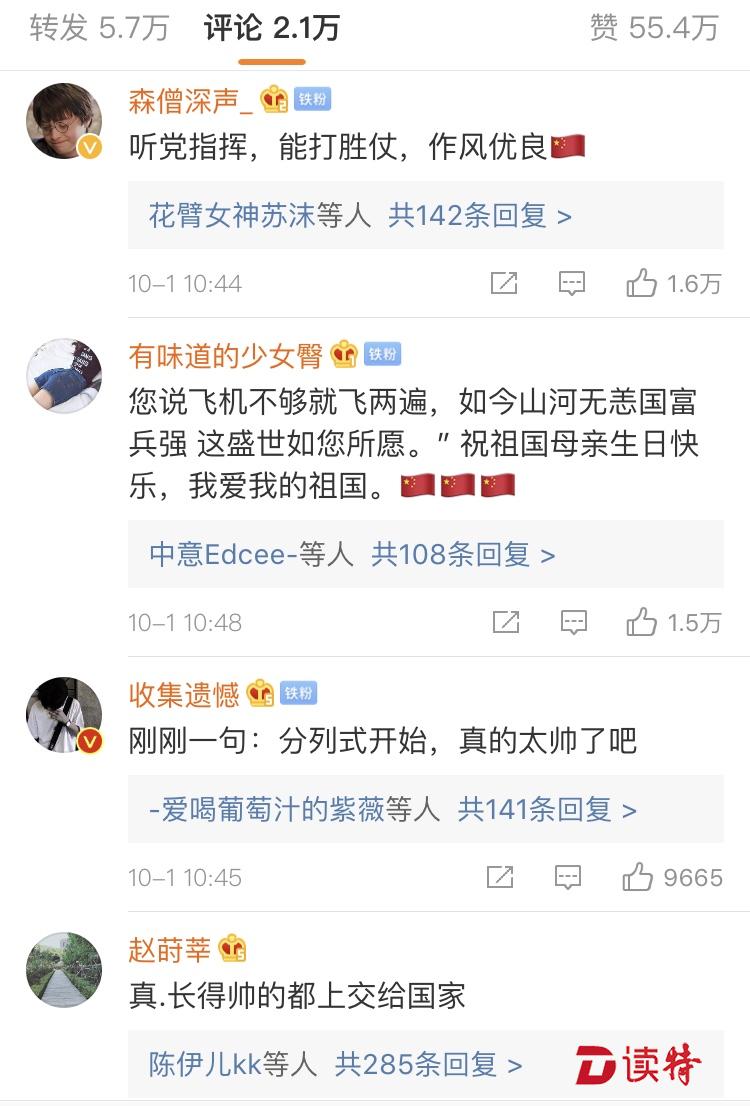The width and height of the screenshot is (750, 1106).
Task: Switch to the 转发 5.7万 tab
Action: 99,28
